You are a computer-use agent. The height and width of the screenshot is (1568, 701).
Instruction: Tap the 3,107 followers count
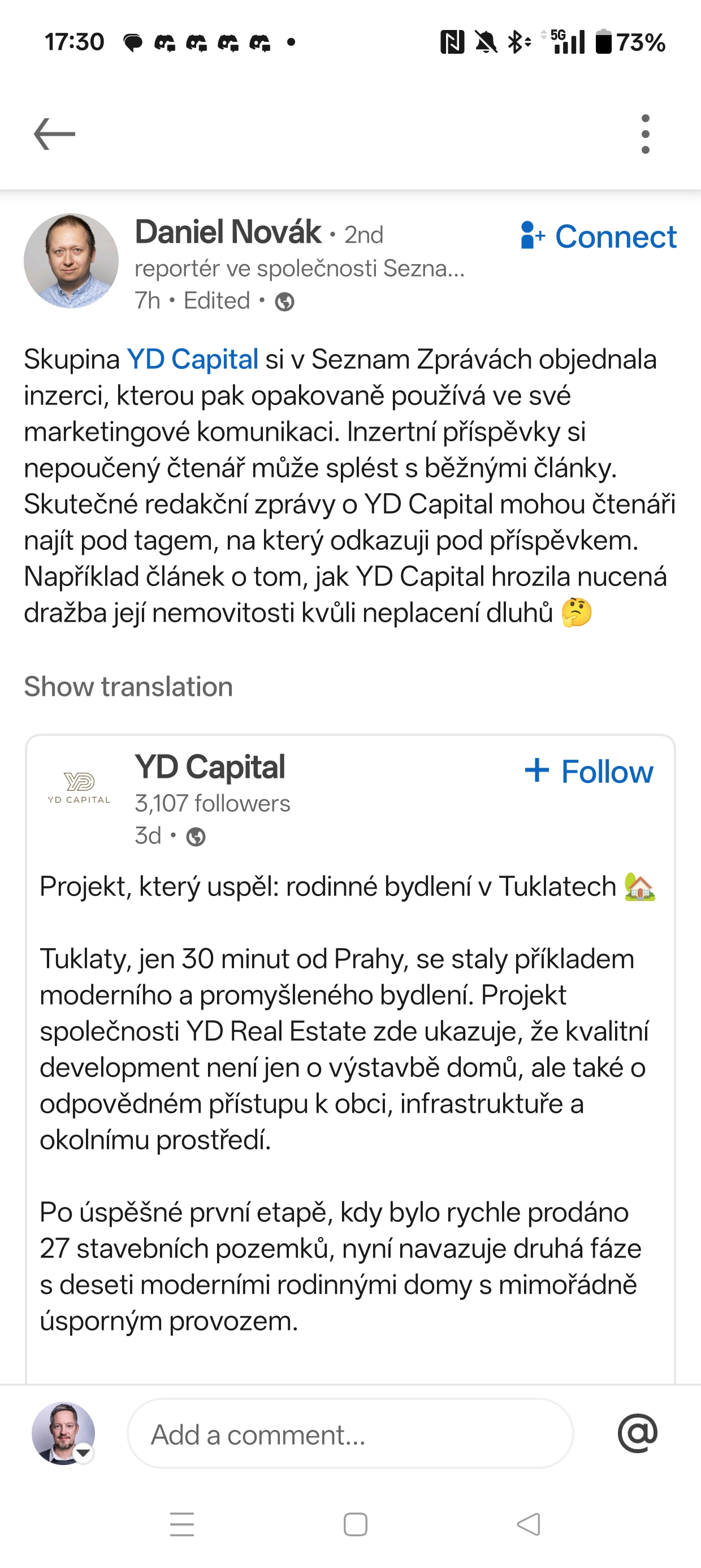213,803
